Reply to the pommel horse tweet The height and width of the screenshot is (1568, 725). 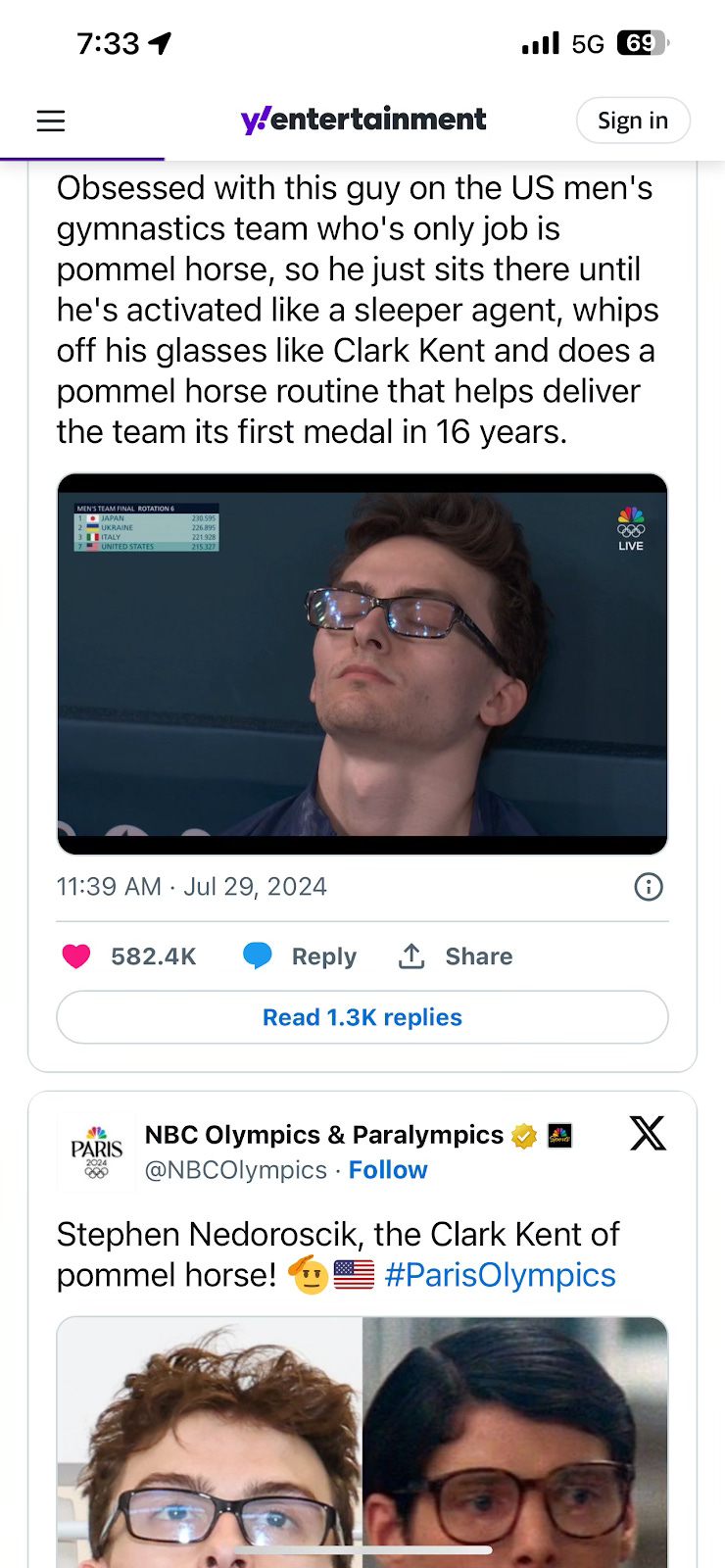click(x=300, y=956)
